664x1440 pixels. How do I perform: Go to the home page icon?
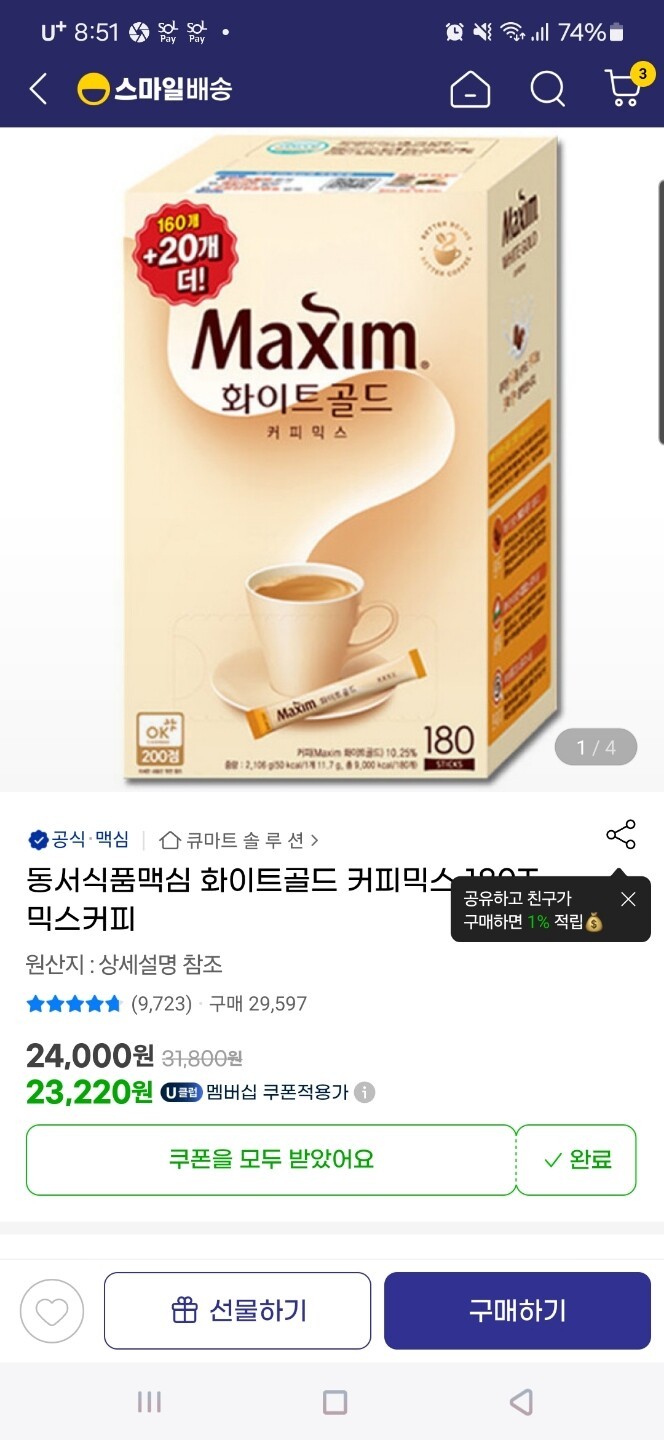470,90
